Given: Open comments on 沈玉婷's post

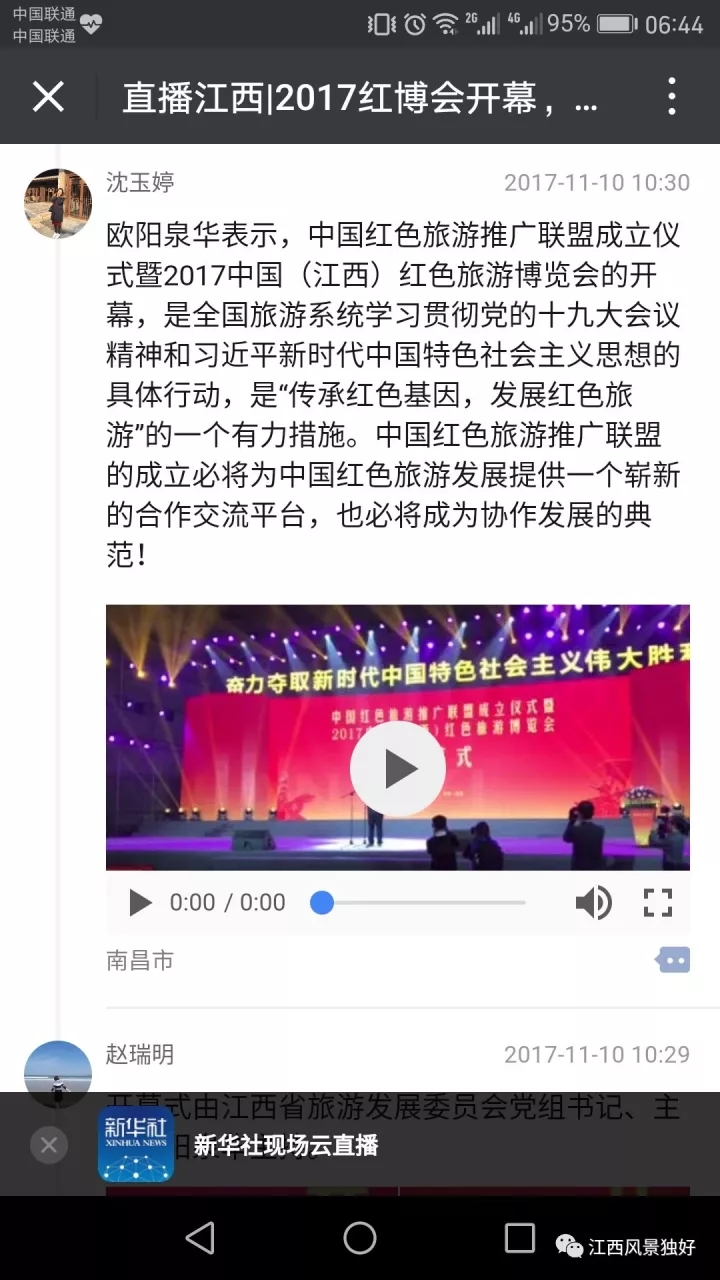Looking at the screenshot, I should [673, 961].
